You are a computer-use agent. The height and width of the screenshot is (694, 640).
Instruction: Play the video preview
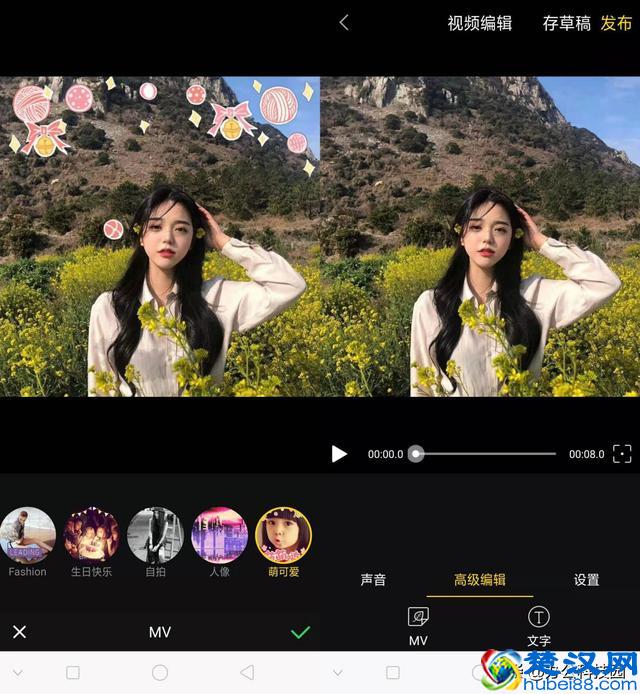click(339, 454)
